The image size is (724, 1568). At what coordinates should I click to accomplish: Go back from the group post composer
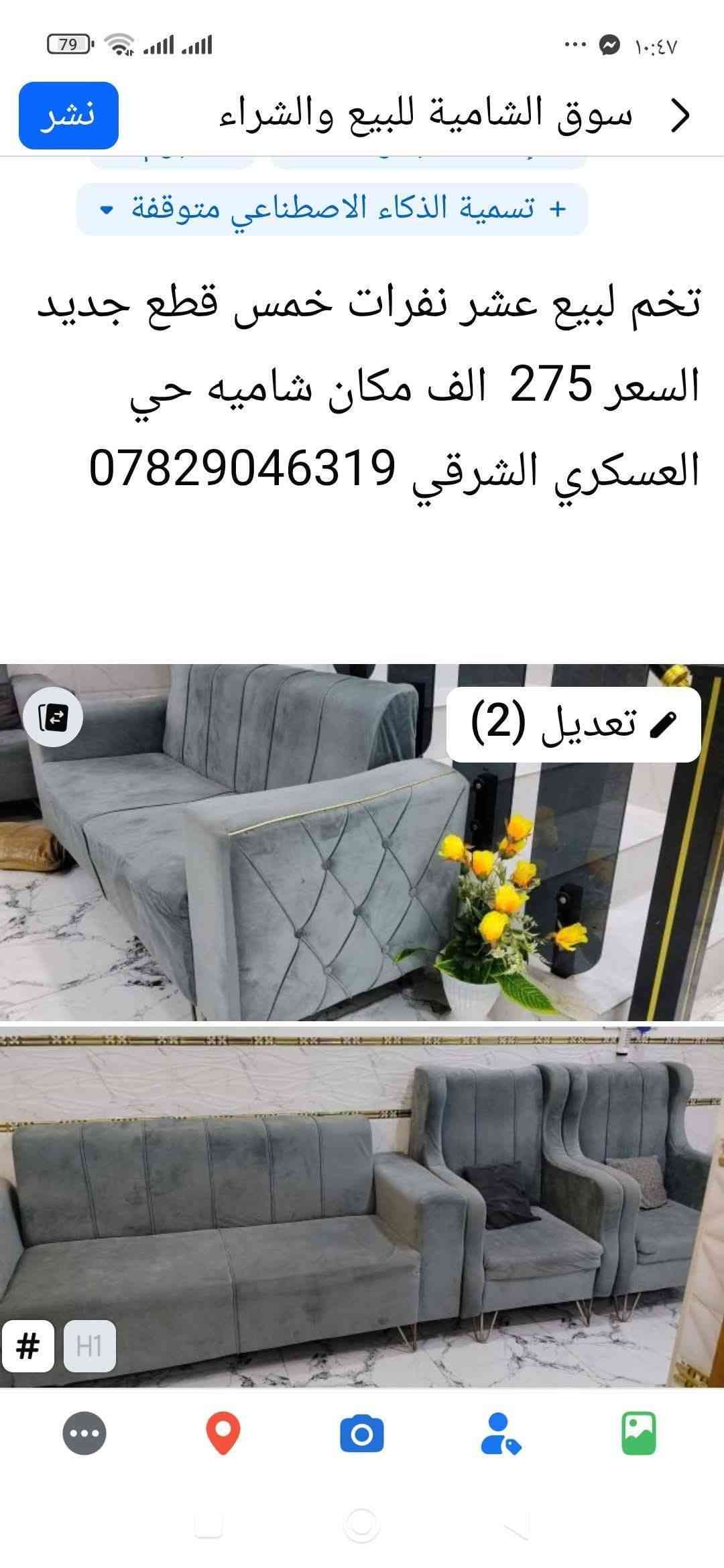pyautogui.click(x=680, y=115)
